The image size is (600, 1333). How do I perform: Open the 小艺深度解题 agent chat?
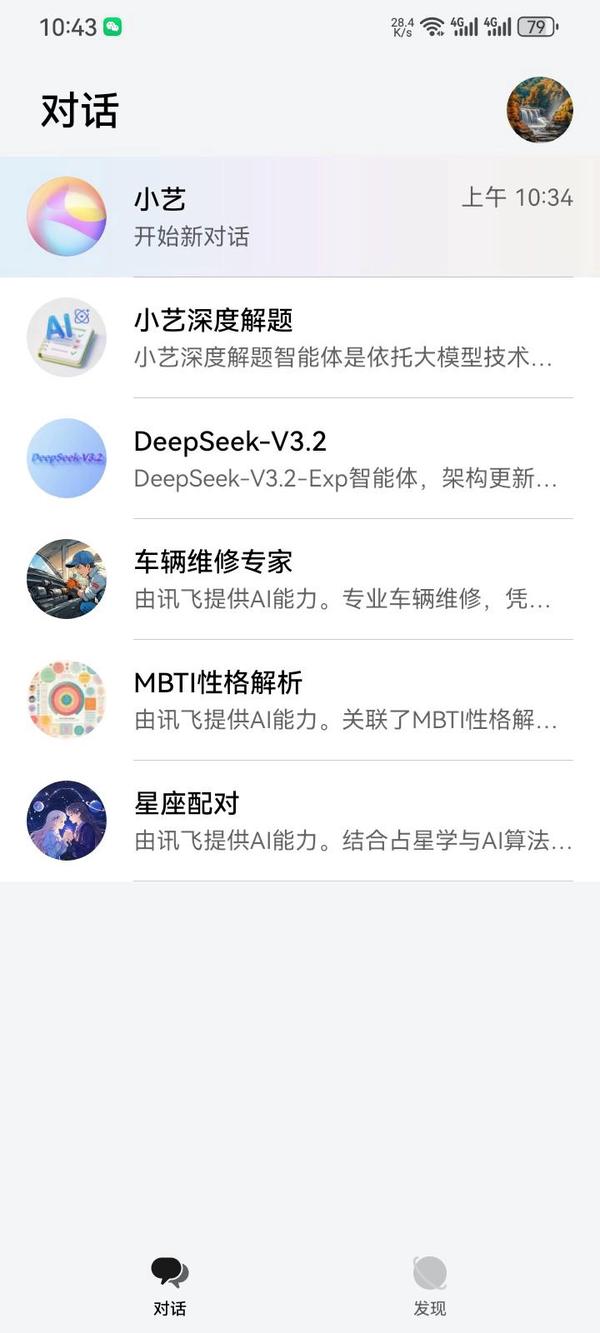[300, 338]
